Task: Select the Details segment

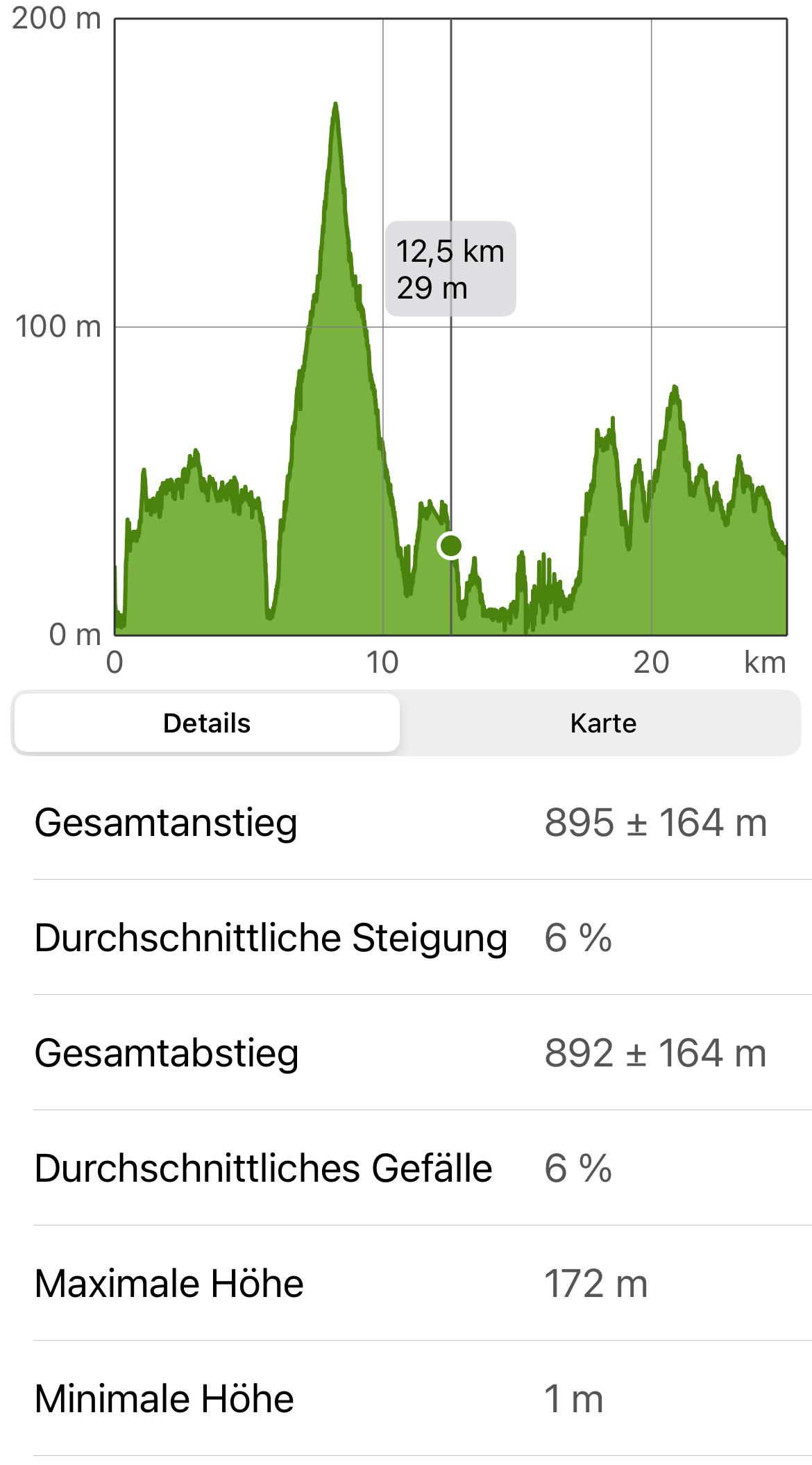Action: coord(207,723)
